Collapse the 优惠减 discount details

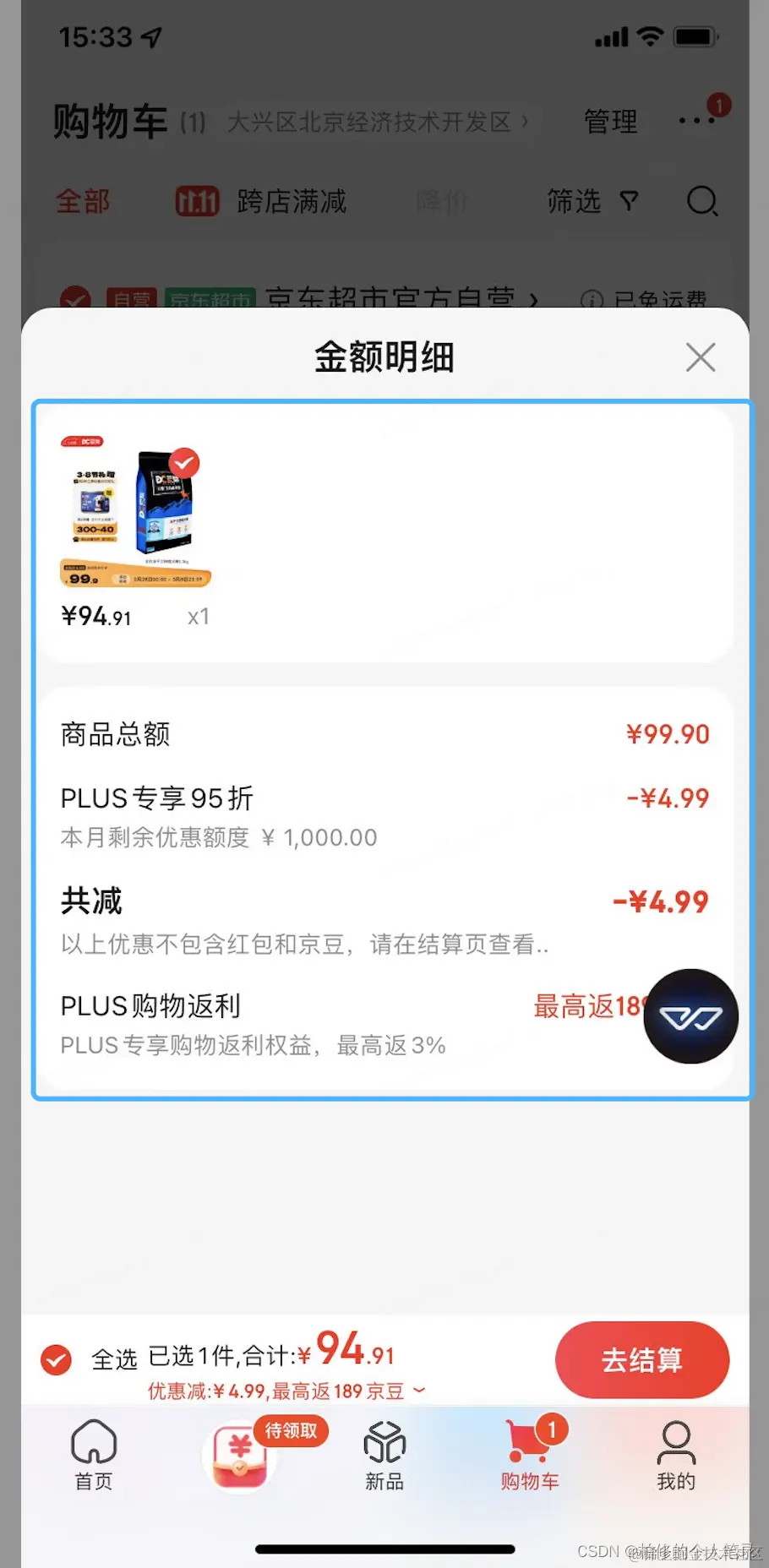(420, 1390)
